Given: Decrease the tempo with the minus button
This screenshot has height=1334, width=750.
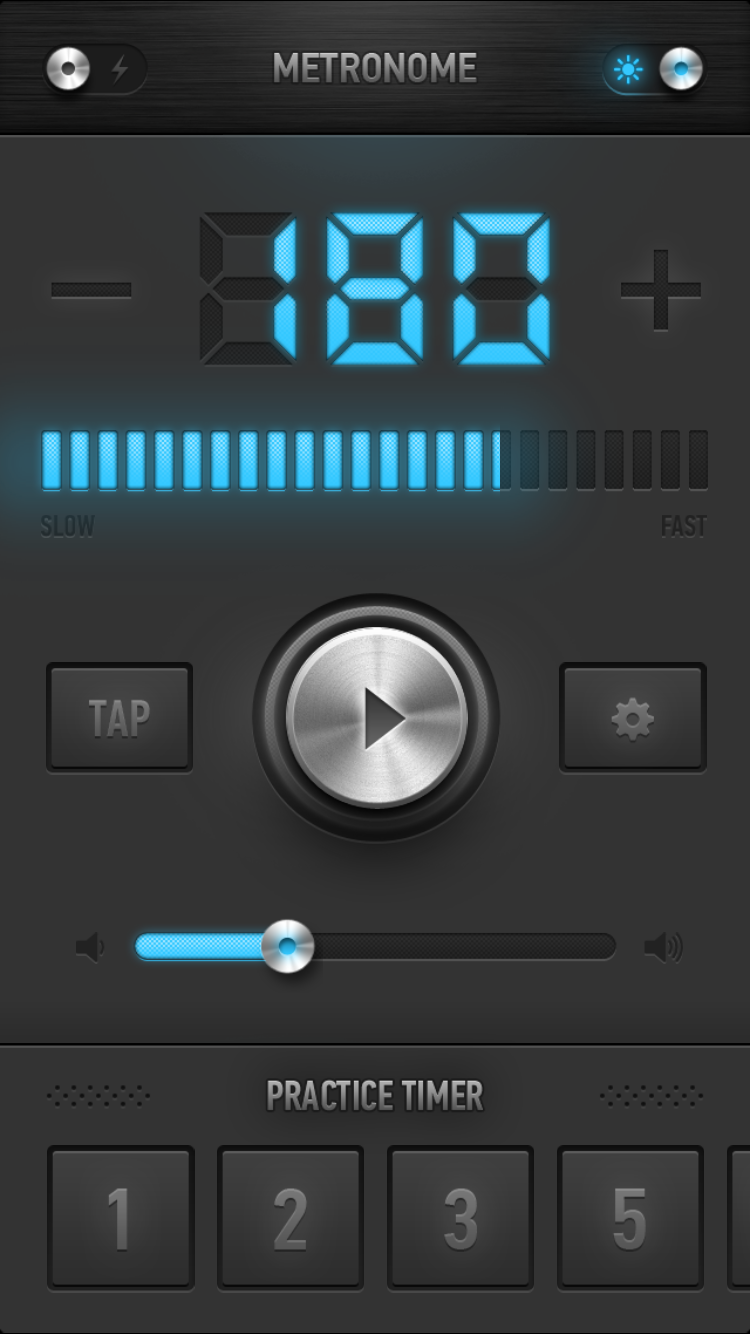Looking at the screenshot, I should [x=91, y=290].
